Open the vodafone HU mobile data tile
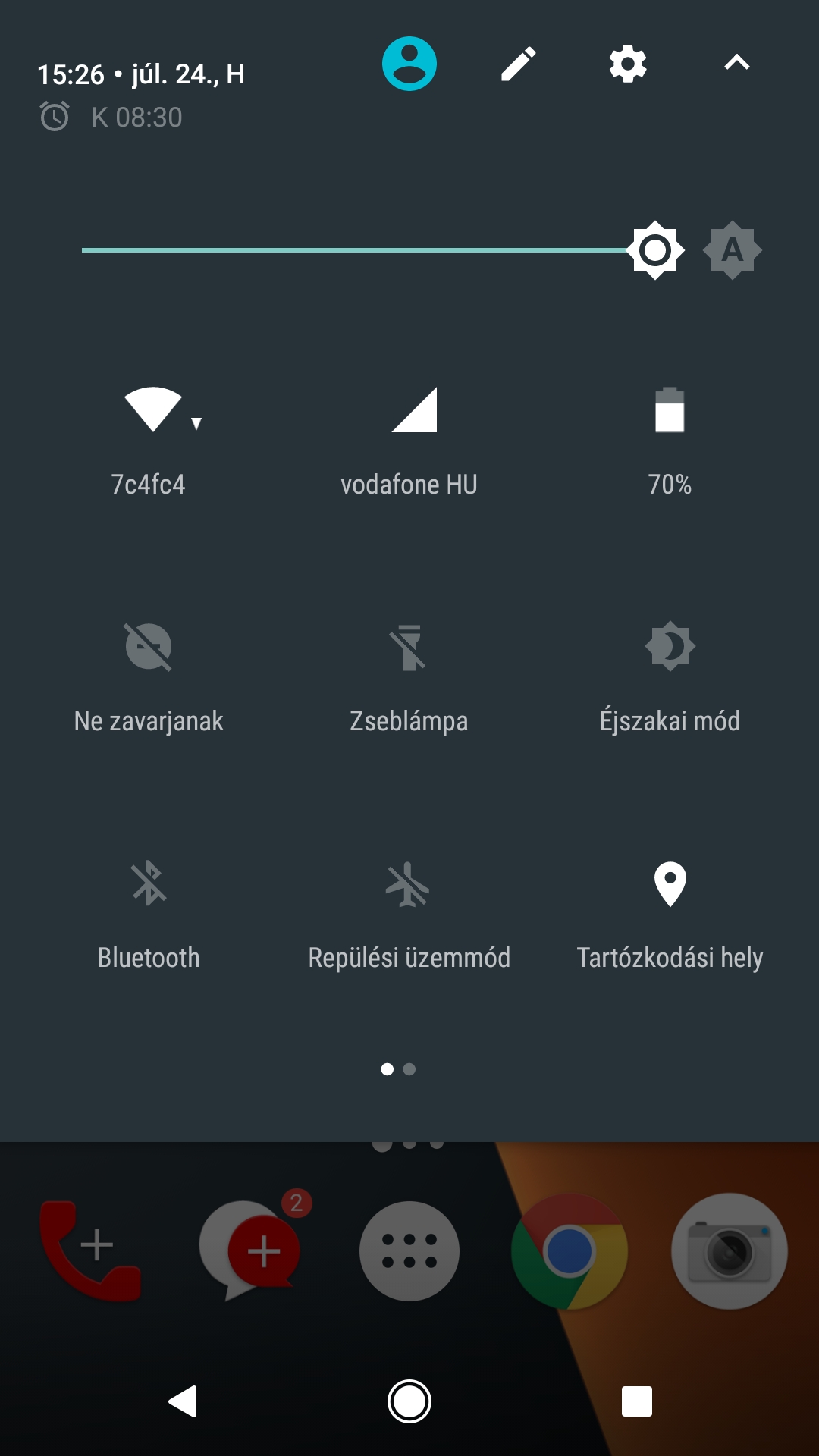Viewport: 819px width, 1456px height. point(409,441)
